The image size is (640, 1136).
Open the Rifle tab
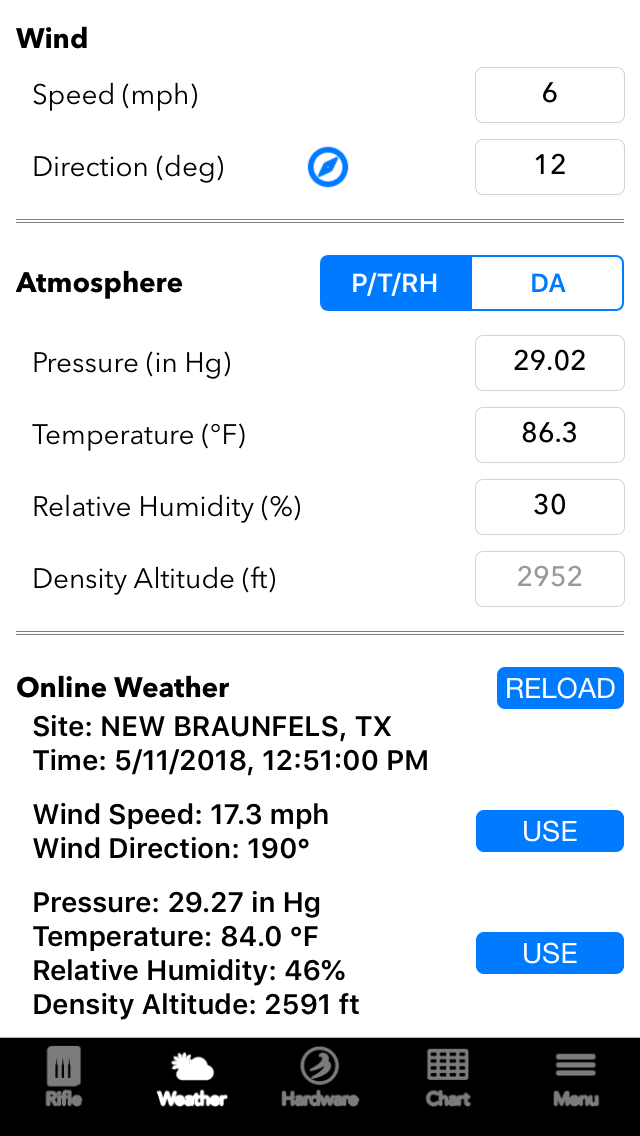64,1077
